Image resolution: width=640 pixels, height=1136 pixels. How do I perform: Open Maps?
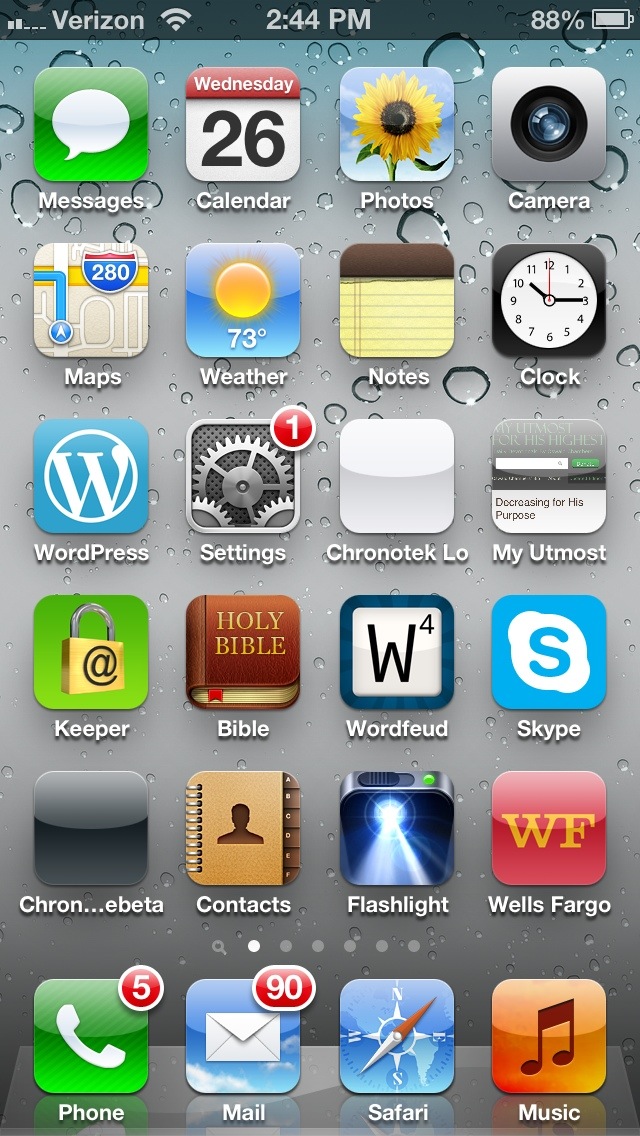click(91, 301)
